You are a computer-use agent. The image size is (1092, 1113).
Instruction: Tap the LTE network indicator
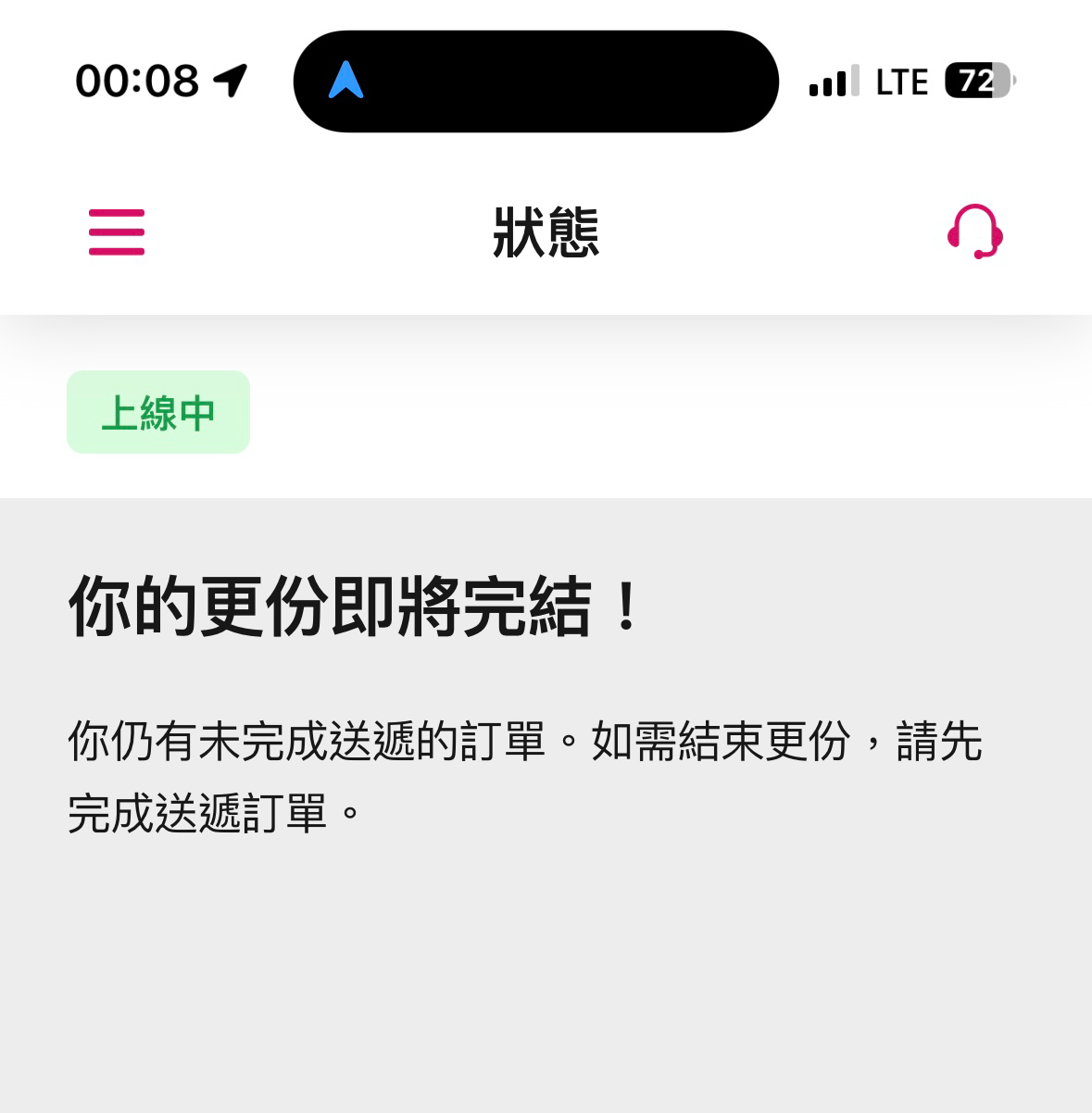point(900,81)
